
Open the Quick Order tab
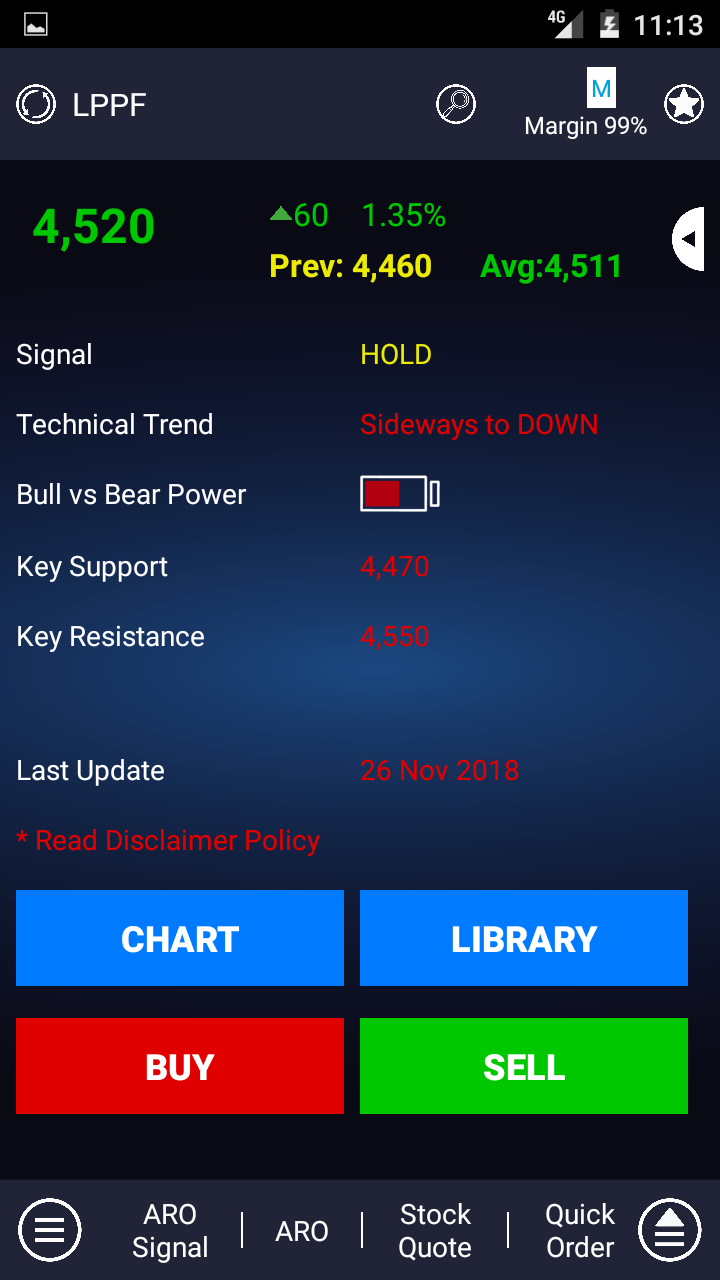[580, 1231]
